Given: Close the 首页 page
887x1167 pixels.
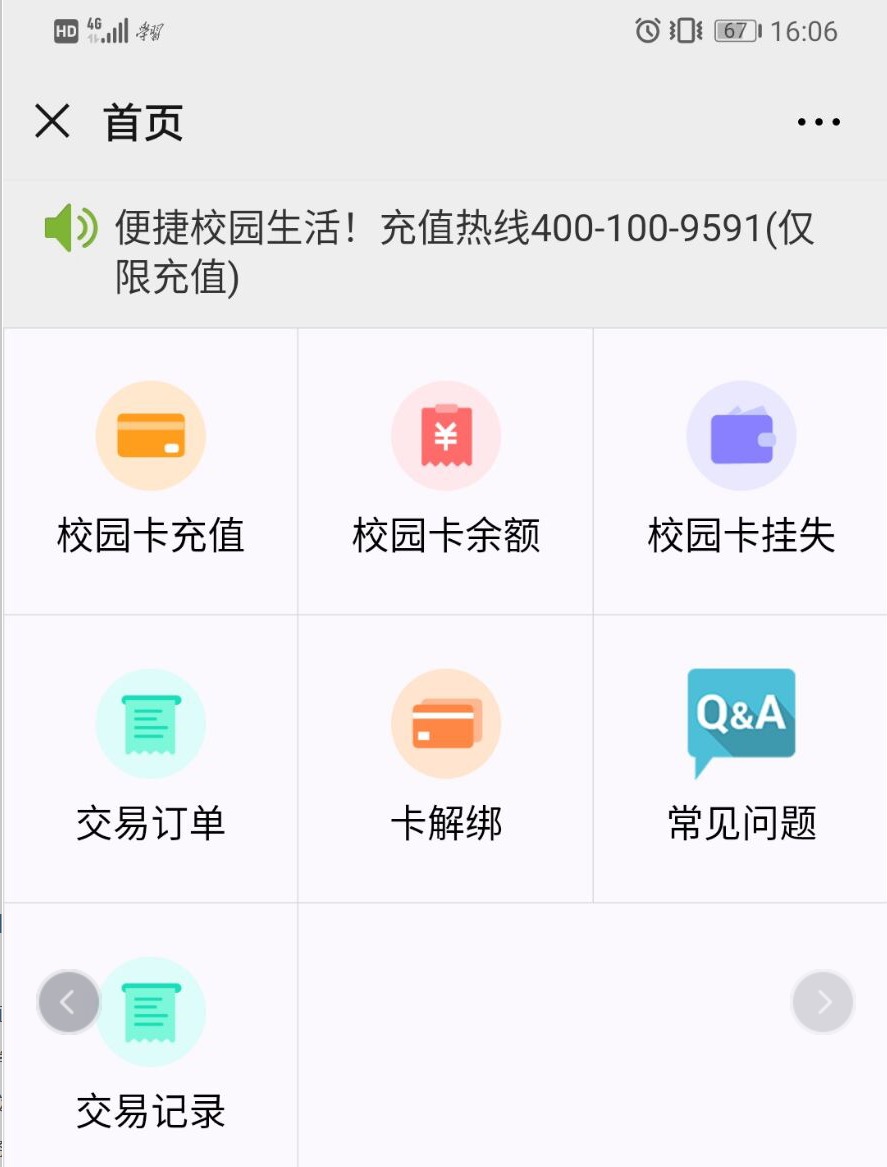Looking at the screenshot, I should coord(52,122).
